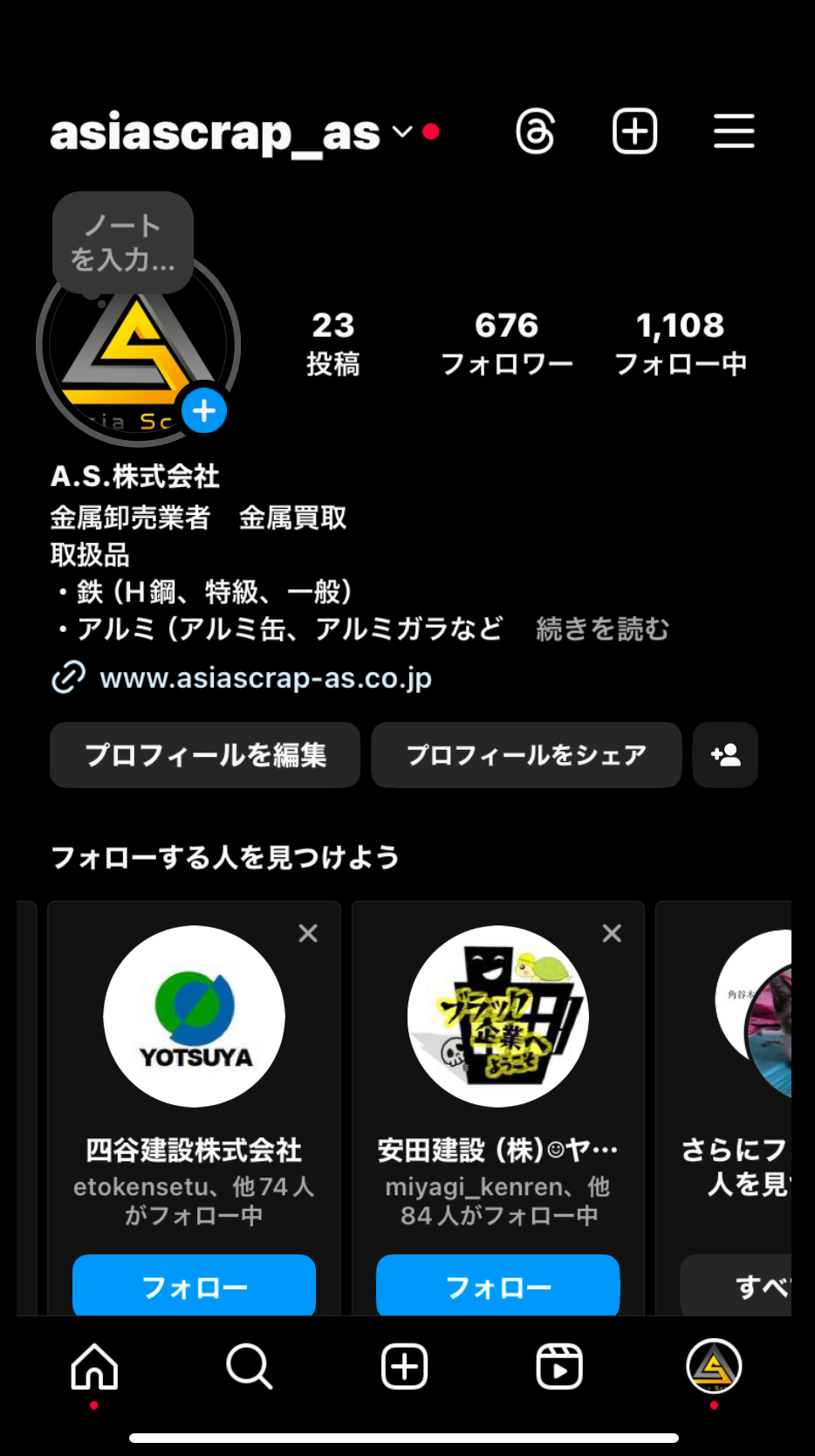Viewport: 815px width, 1456px height.
Task: Tap プロフィールをシェア button
Action: [x=526, y=755]
